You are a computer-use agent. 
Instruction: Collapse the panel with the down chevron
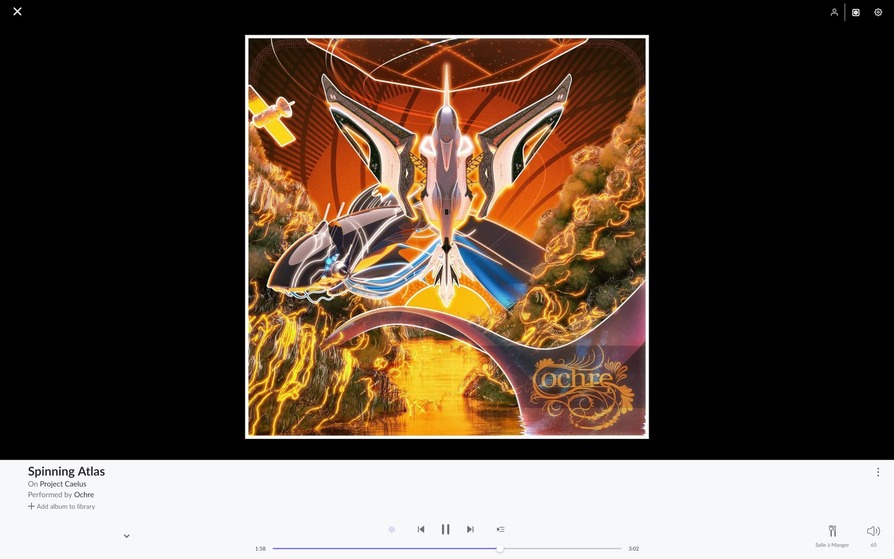coord(126,536)
